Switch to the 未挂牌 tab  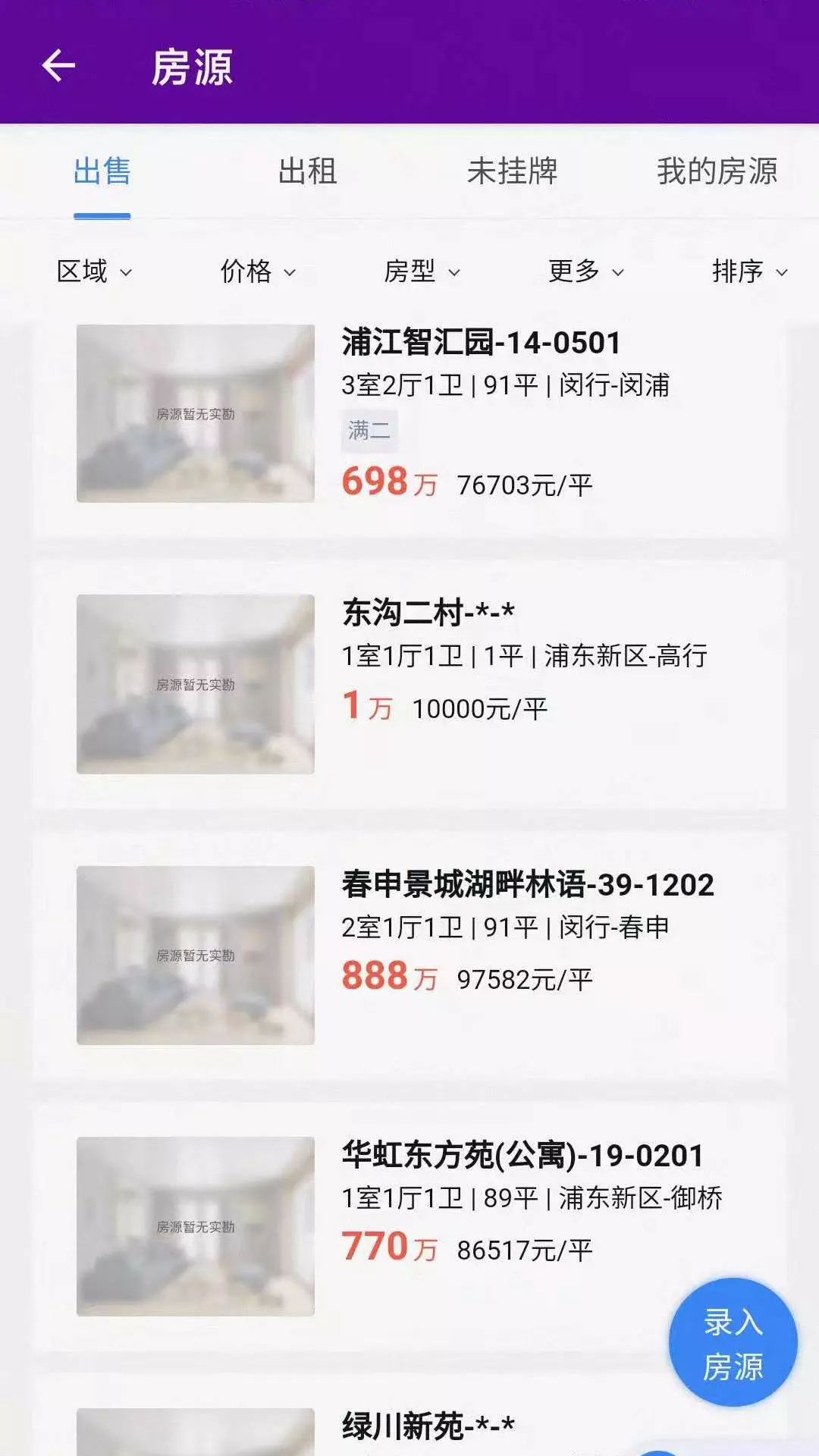coord(512,171)
